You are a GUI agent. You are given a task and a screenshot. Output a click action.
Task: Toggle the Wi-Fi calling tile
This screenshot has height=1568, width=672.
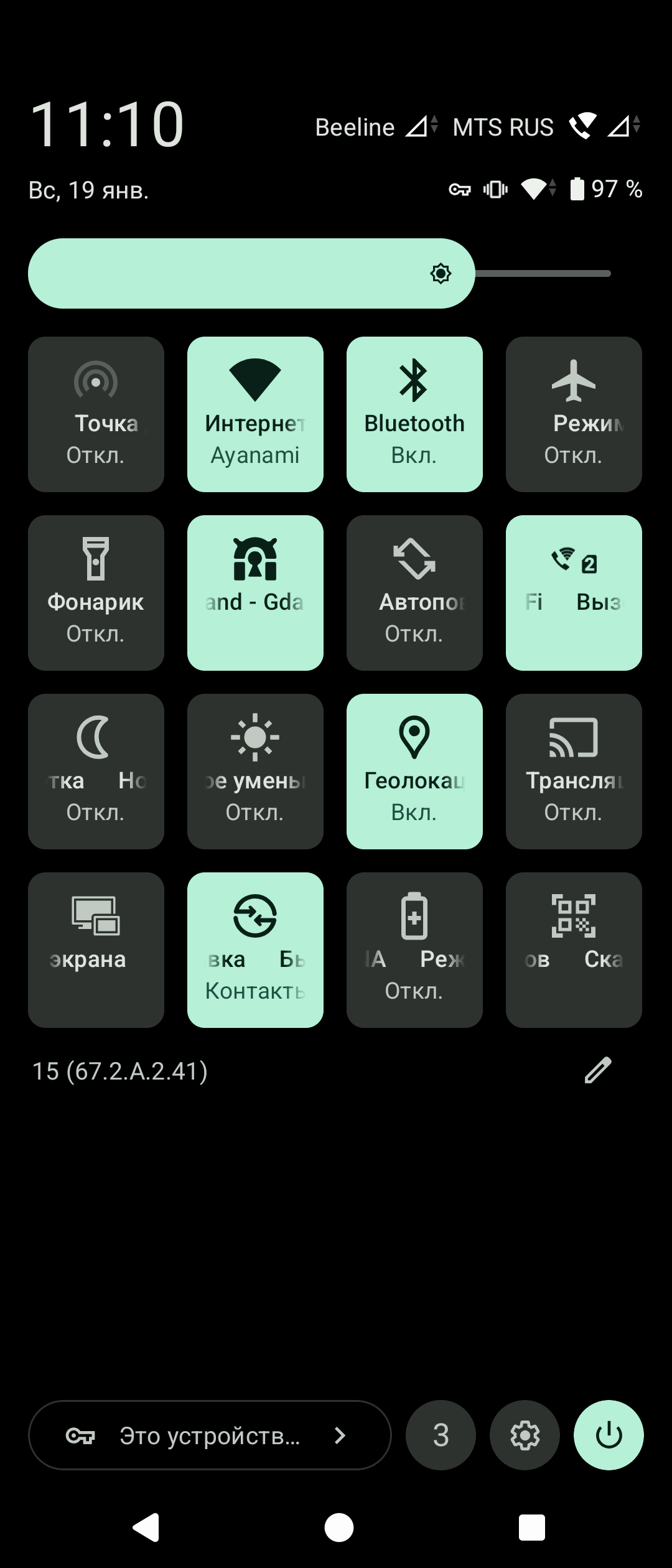(x=574, y=593)
